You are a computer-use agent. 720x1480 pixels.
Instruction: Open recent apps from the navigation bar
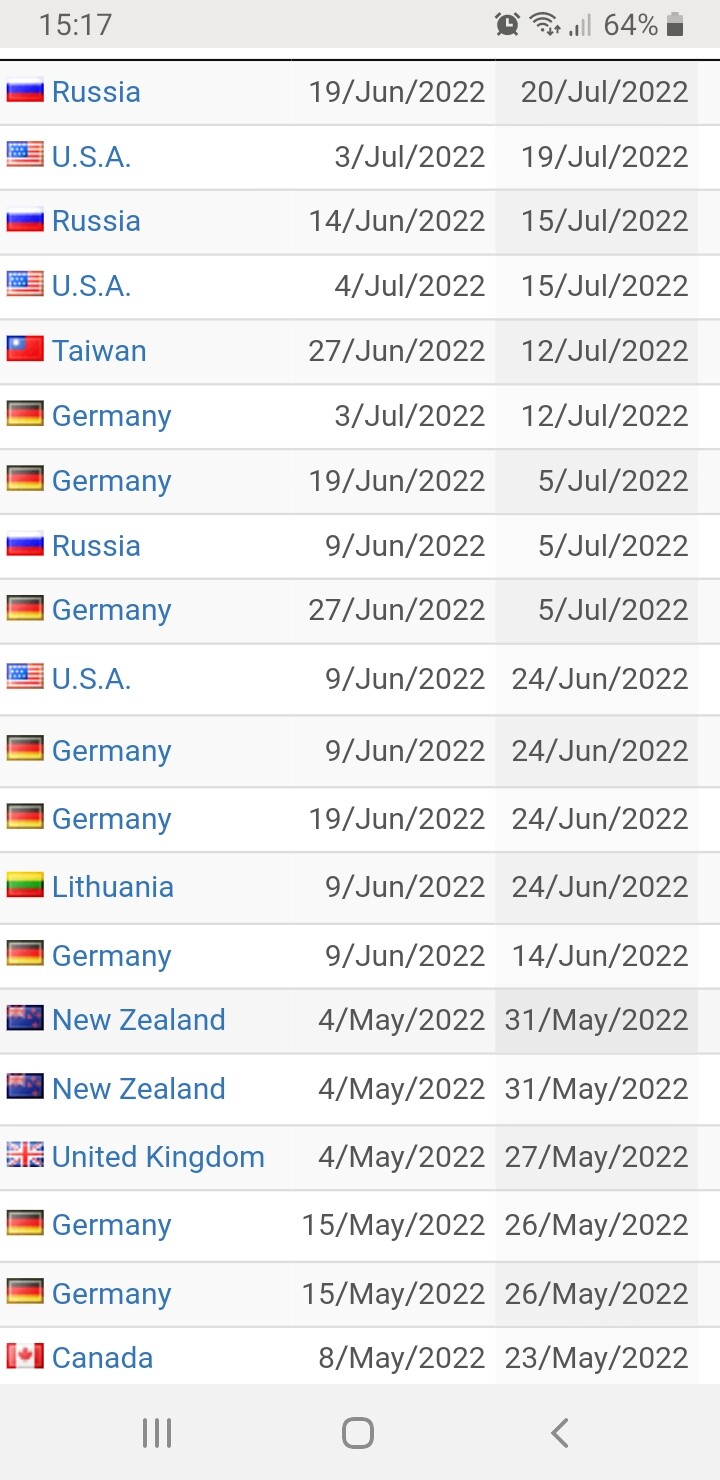[x=157, y=1433]
